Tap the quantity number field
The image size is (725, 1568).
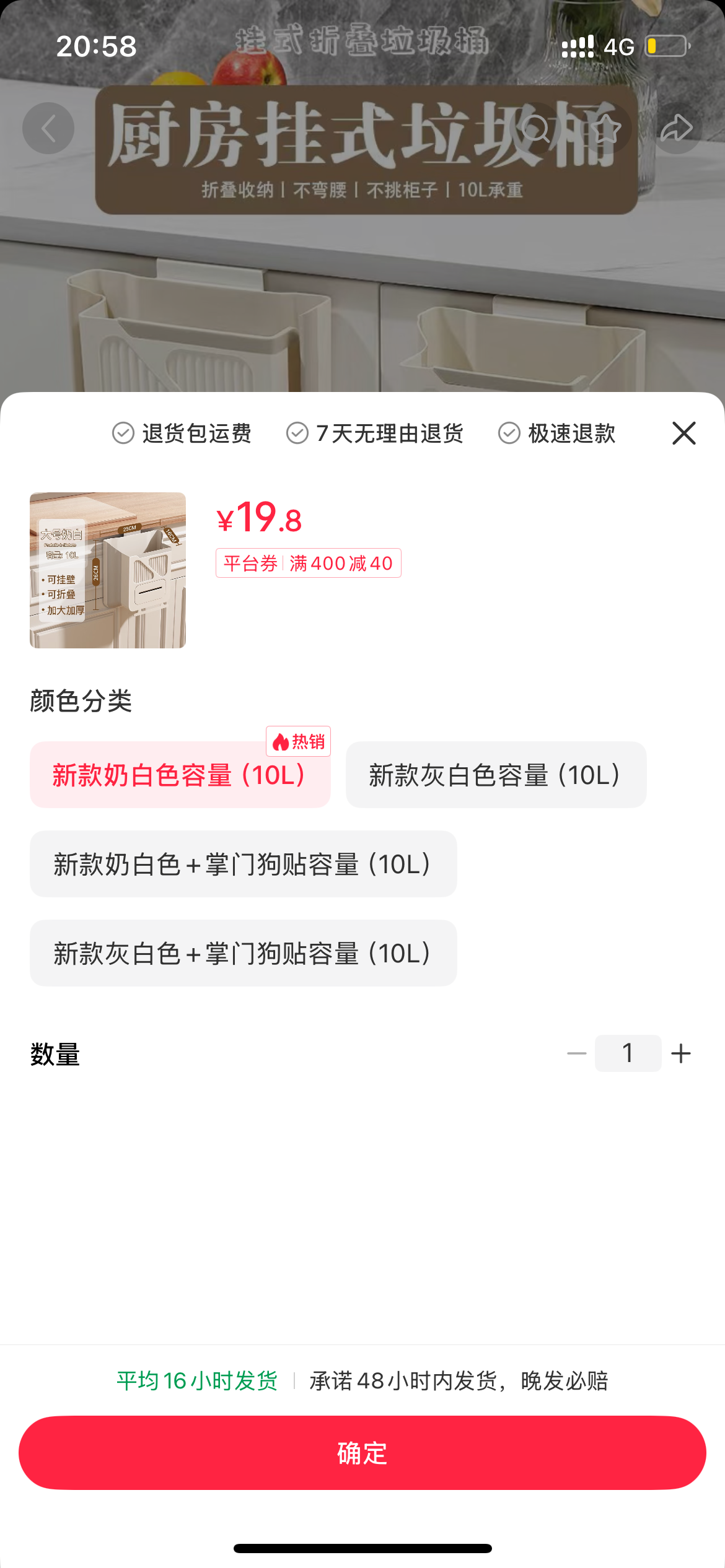(628, 1053)
